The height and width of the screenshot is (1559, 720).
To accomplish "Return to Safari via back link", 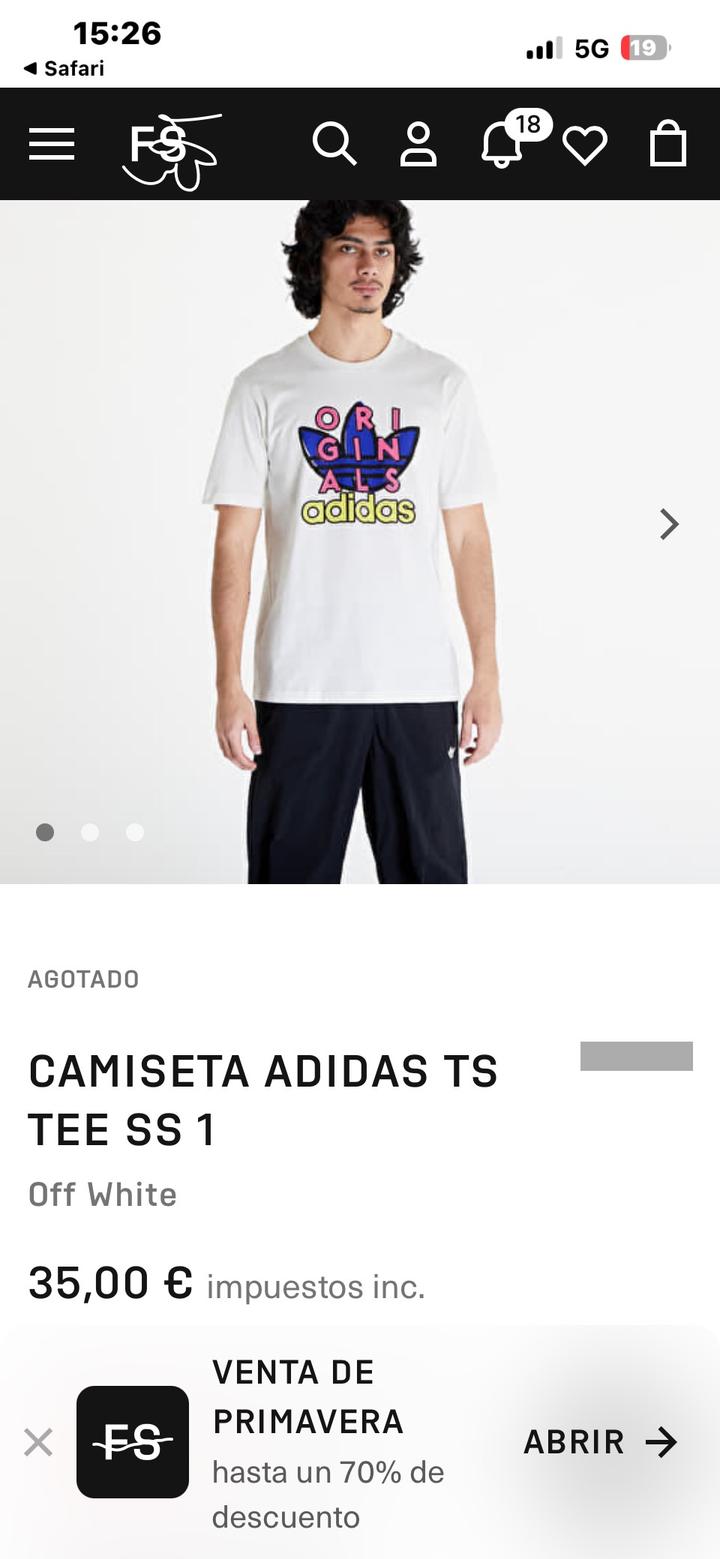I will pyautogui.click(x=64, y=68).
